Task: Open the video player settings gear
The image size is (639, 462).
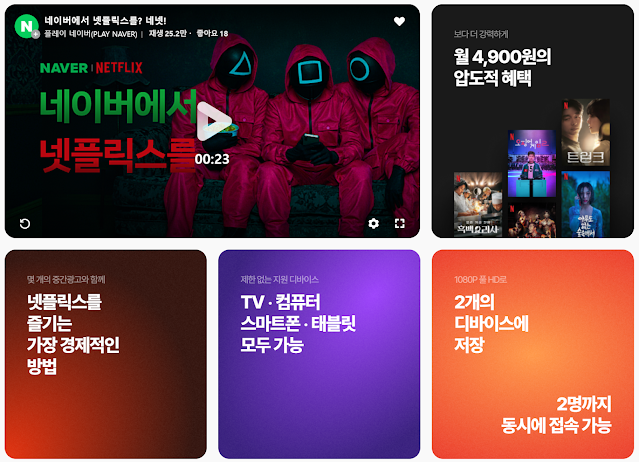Action: pyautogui.click(x=373, y=223)
